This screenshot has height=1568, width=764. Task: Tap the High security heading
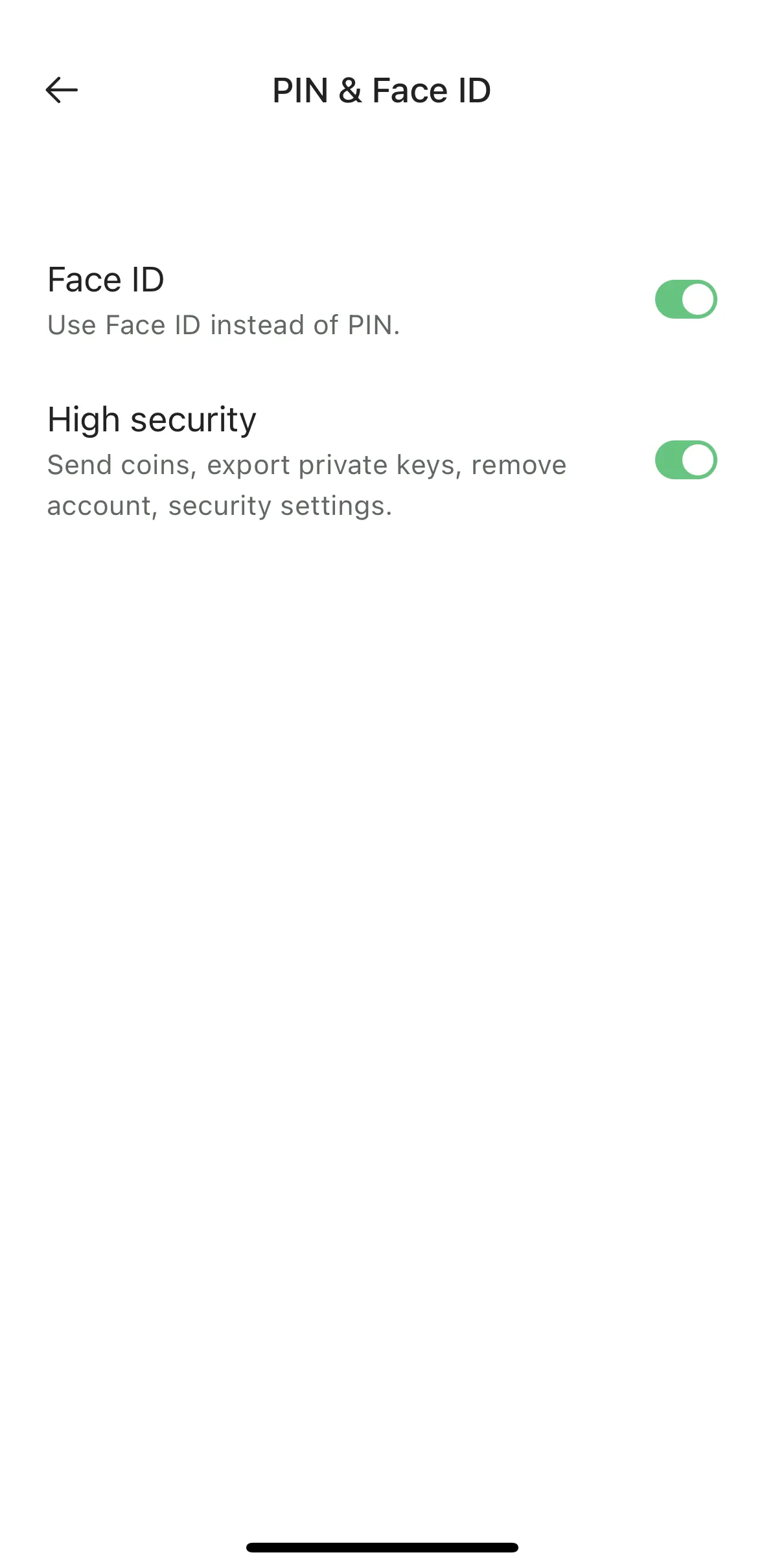(x=151, y=418)
